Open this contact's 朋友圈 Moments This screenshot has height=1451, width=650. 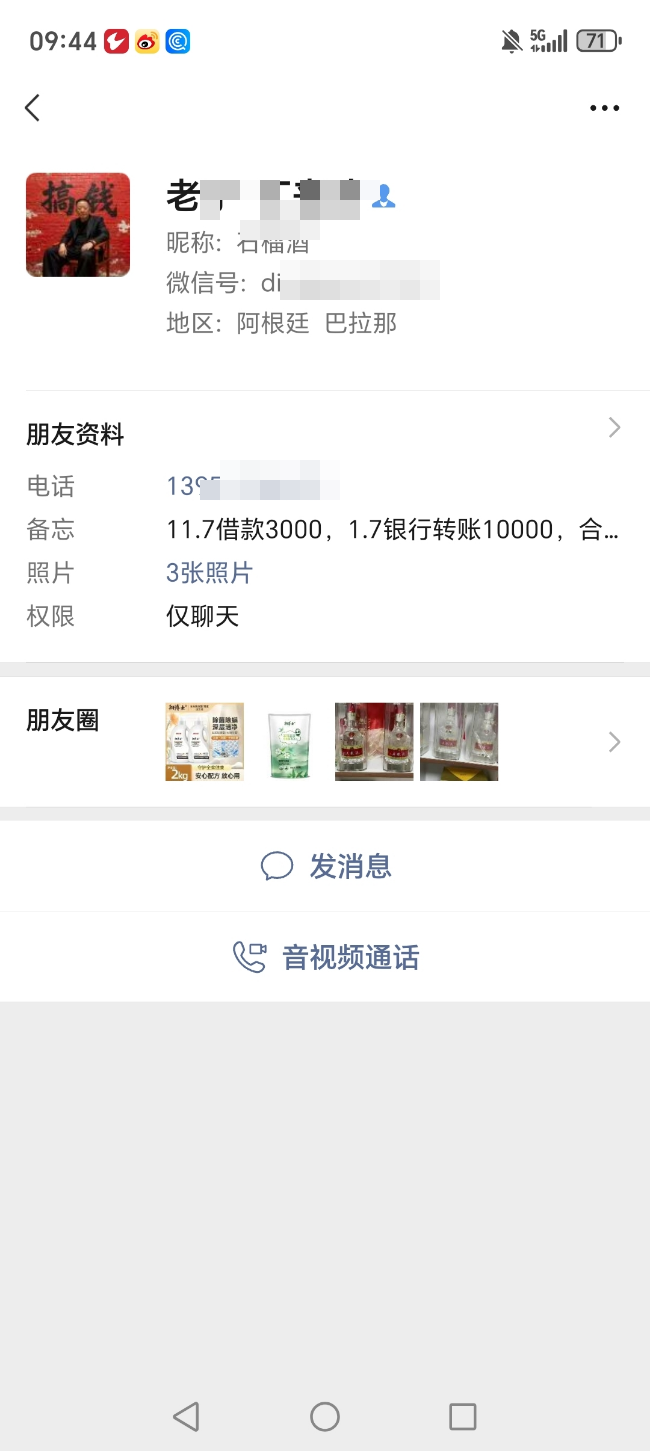click(x=324, y=742)
